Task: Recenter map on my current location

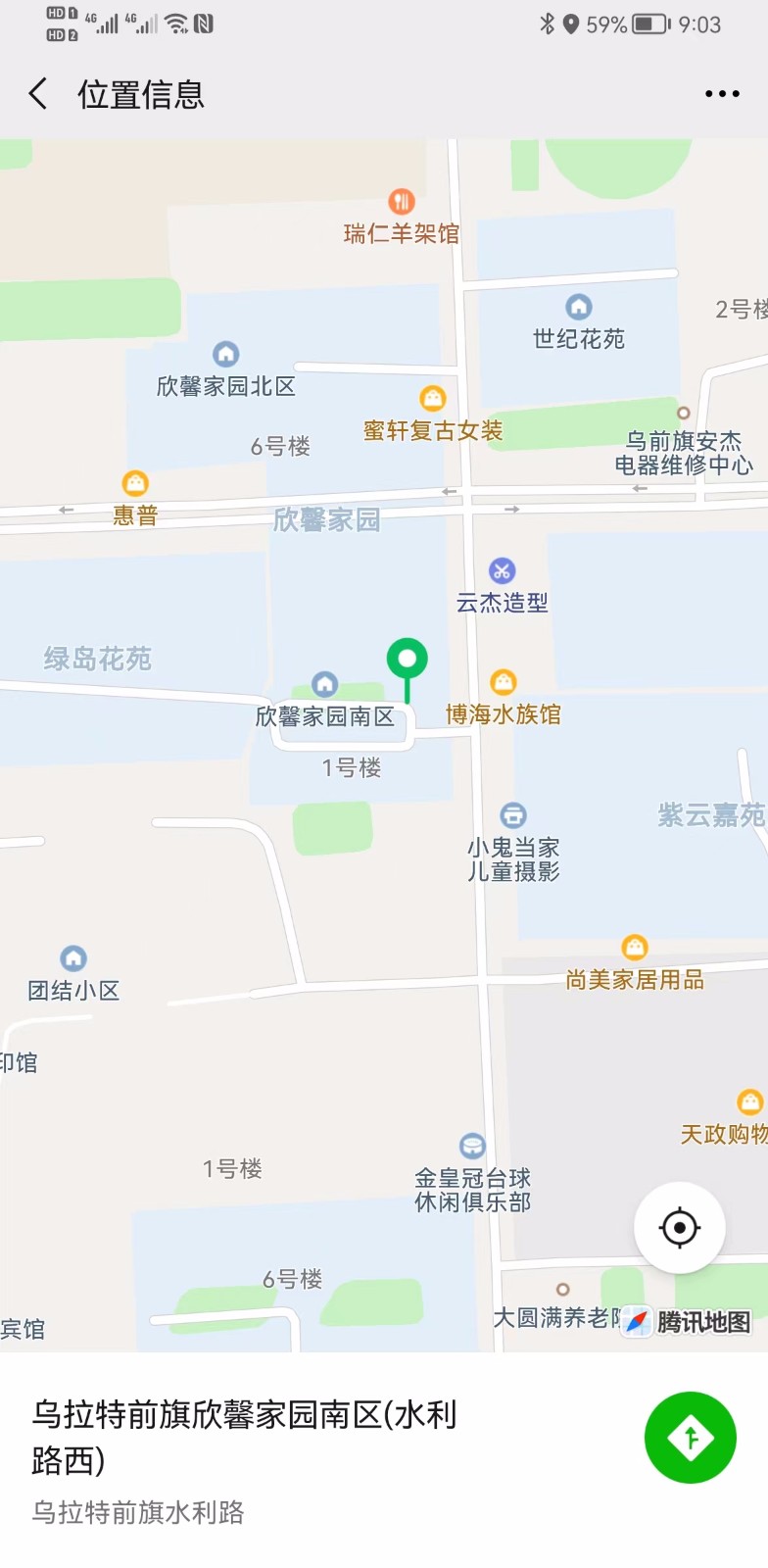Action: (x=679, y=1227)
